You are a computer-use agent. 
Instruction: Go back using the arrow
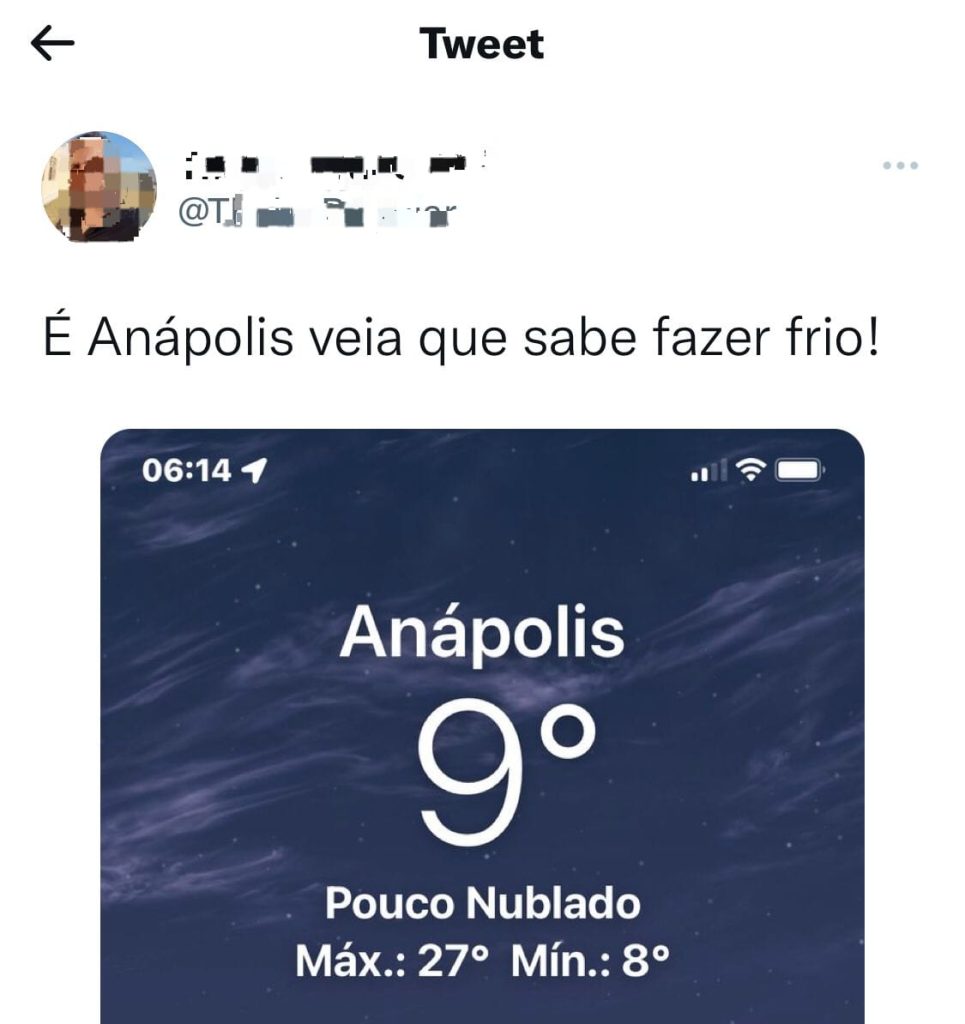tap(54, 45)
